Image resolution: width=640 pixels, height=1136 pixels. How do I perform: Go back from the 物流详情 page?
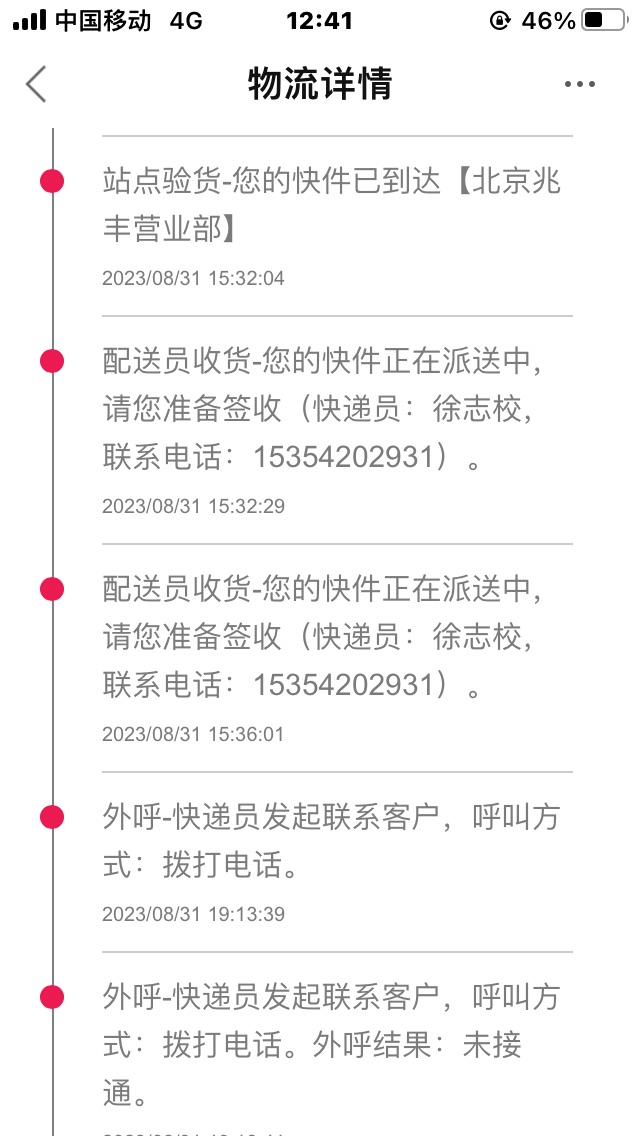[36, 84]
